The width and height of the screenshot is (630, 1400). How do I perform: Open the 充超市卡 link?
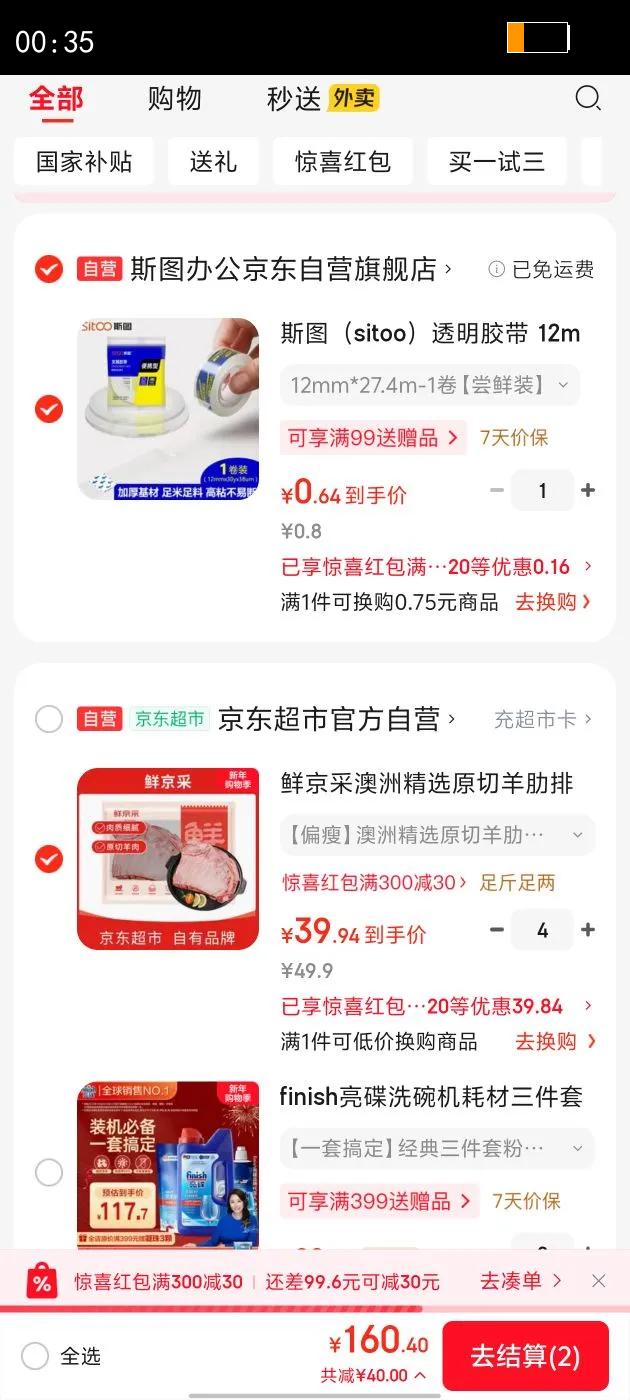coord(542,719)
